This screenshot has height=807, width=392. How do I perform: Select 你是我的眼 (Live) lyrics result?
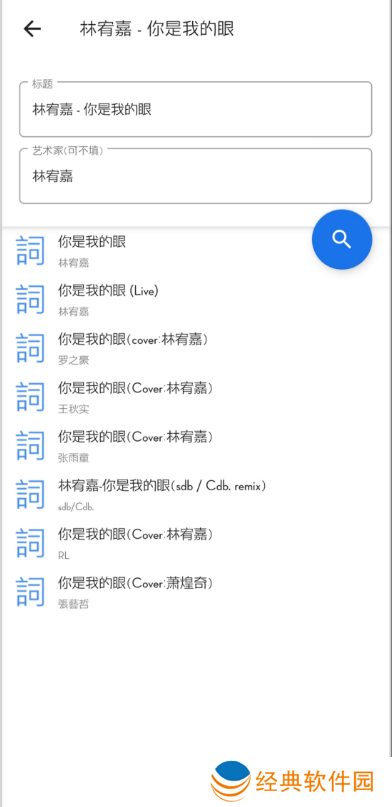195,300
